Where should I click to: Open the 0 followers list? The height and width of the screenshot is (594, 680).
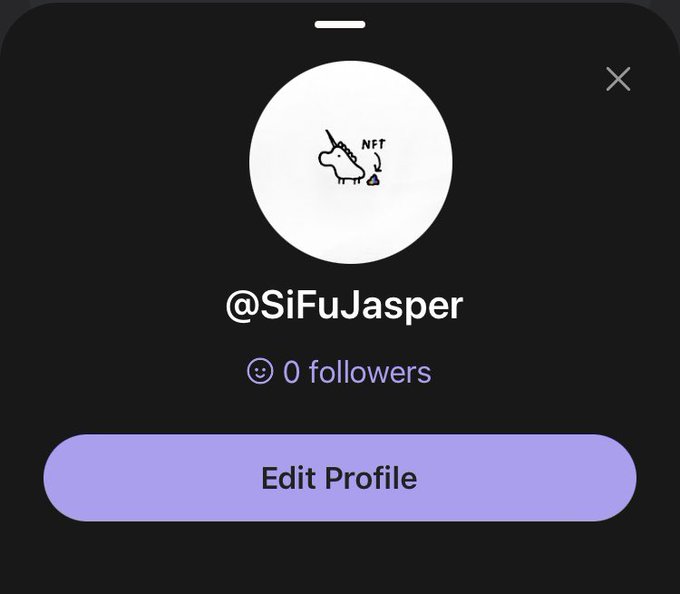click(340, 372)
